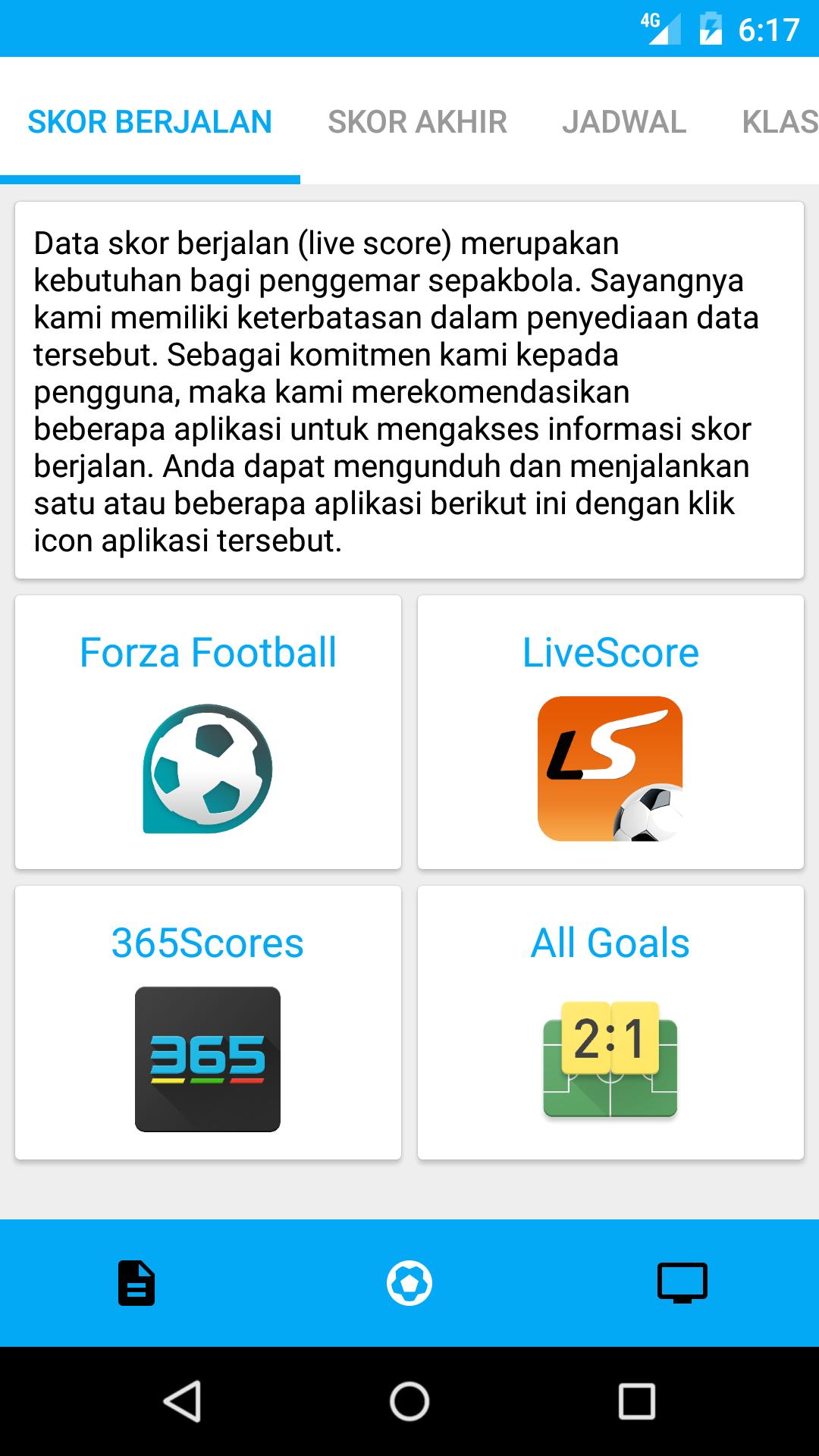This screenshot has width=819, height=1456.
Task: Go to the news document section
Action: [x=136, y=1283]
